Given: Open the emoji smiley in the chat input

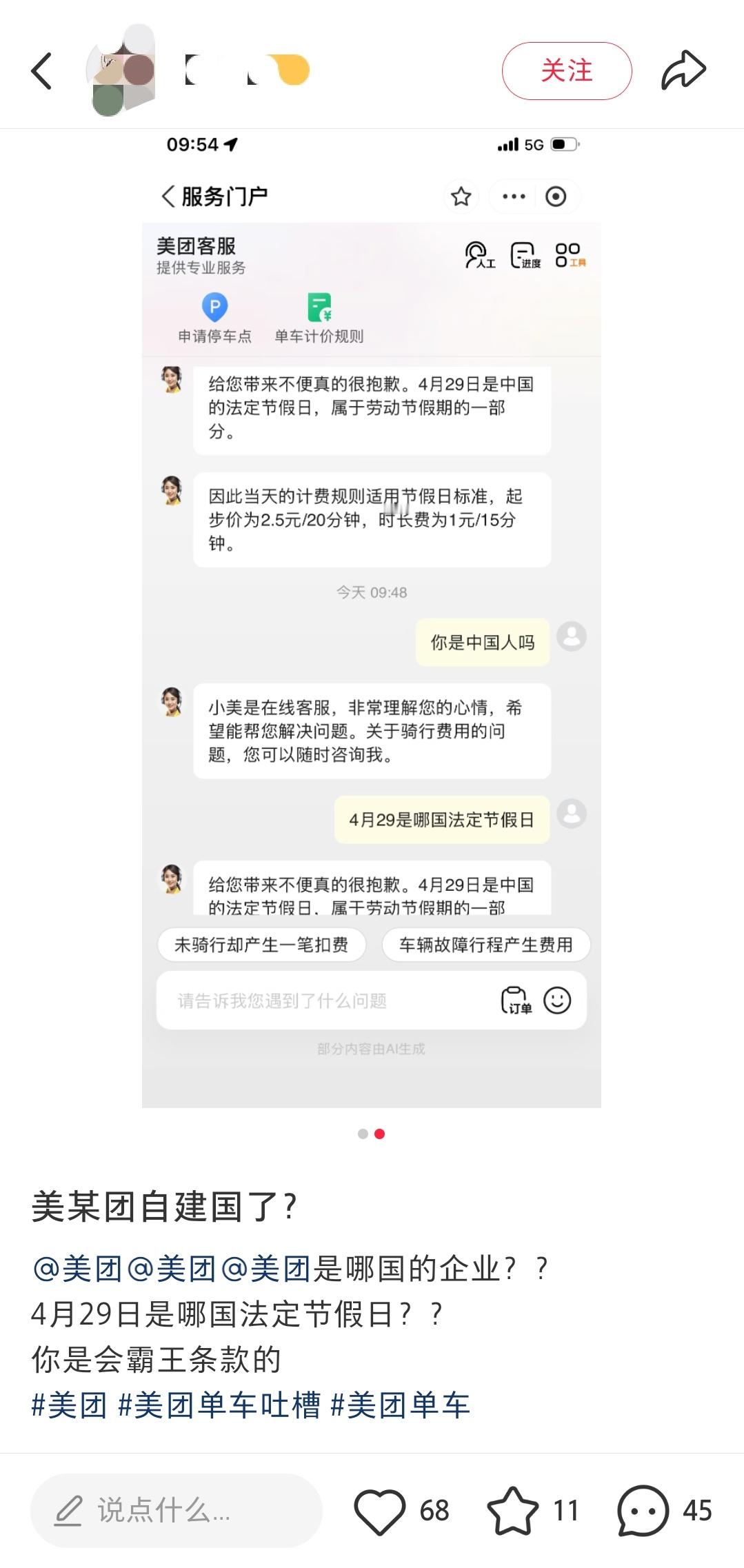Looking at the screenshot, I should point(558,1001).
